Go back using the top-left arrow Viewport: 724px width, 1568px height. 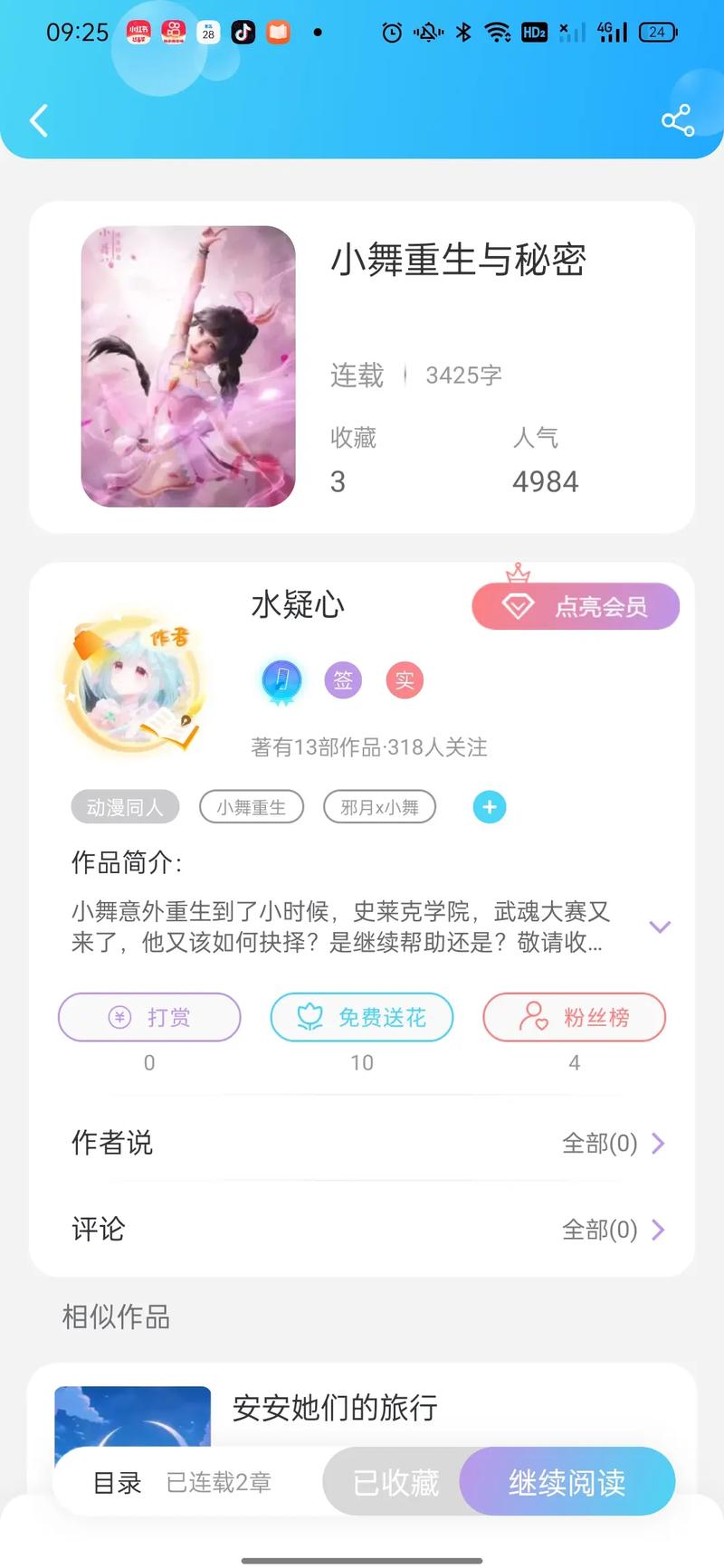click(x=39, y=120)
